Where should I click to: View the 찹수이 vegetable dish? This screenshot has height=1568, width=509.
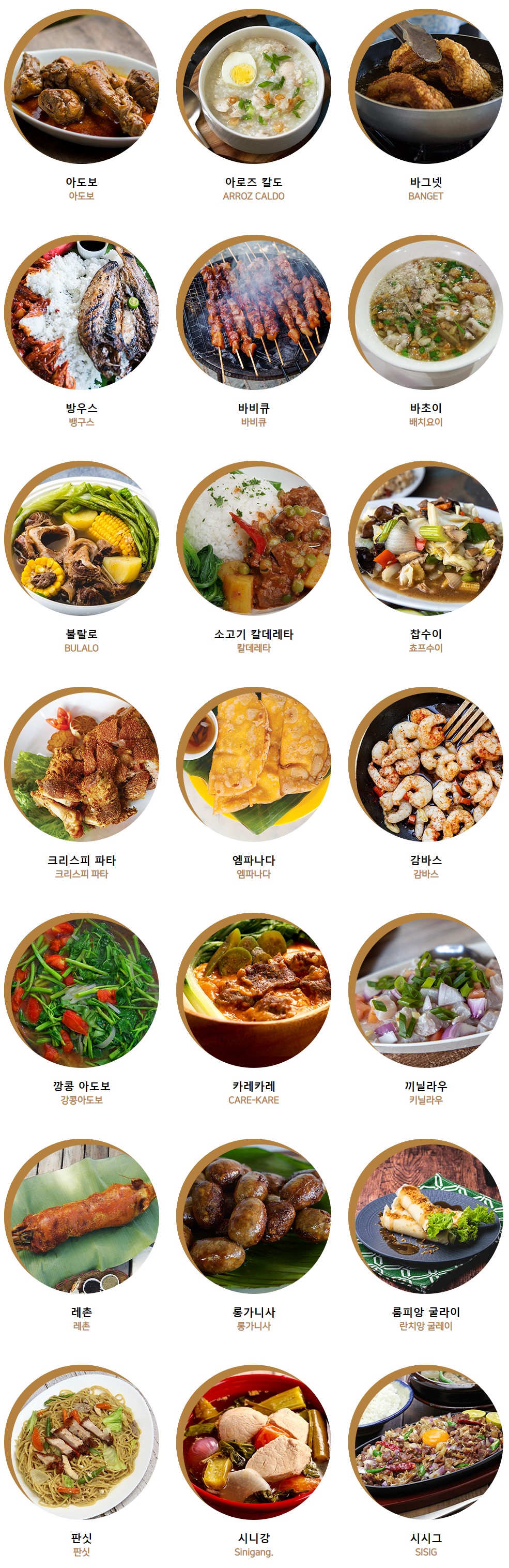[x=426, y=538]
